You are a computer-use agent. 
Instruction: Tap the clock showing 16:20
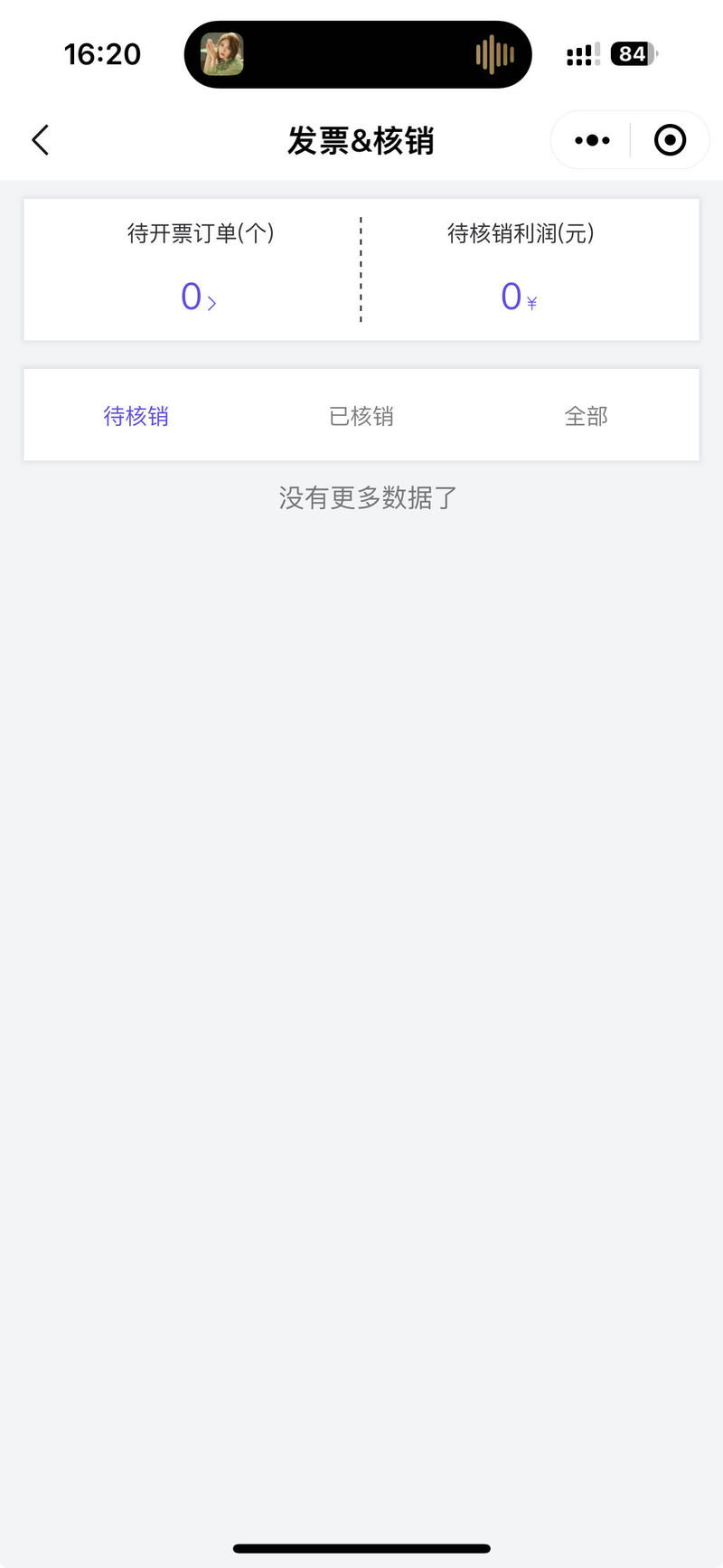(x=102, y=54)
